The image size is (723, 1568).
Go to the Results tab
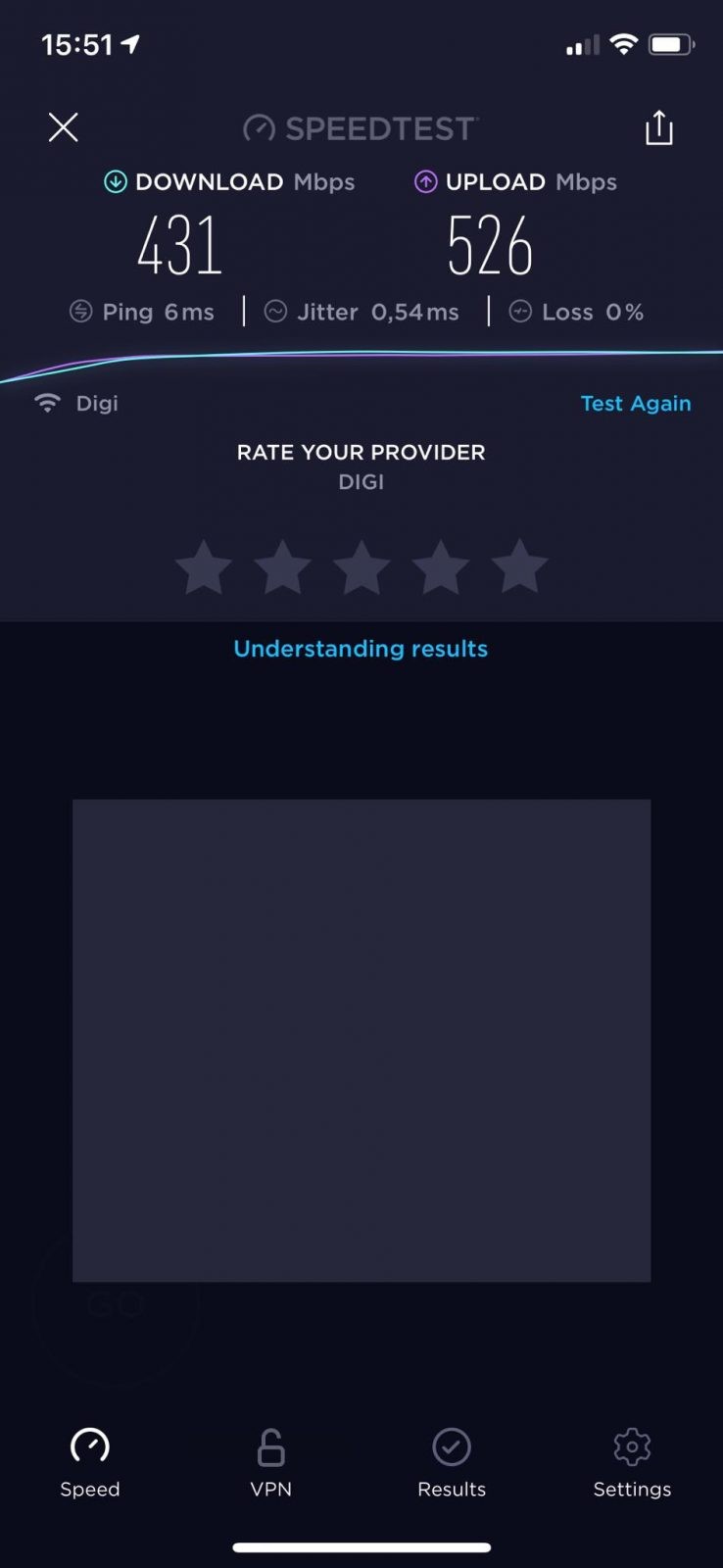click(x=452, y=1463)
